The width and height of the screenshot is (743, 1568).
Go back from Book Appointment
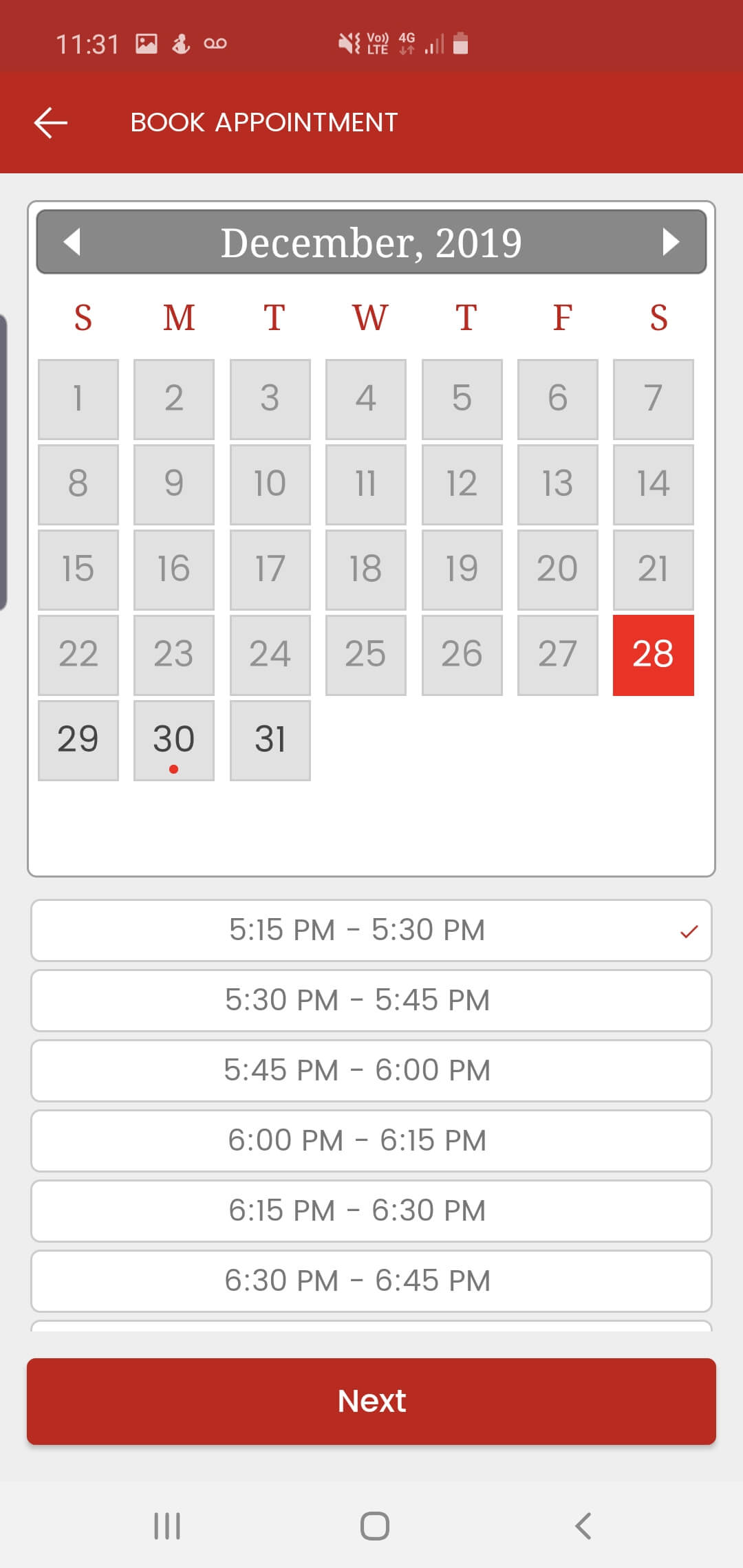51,123
